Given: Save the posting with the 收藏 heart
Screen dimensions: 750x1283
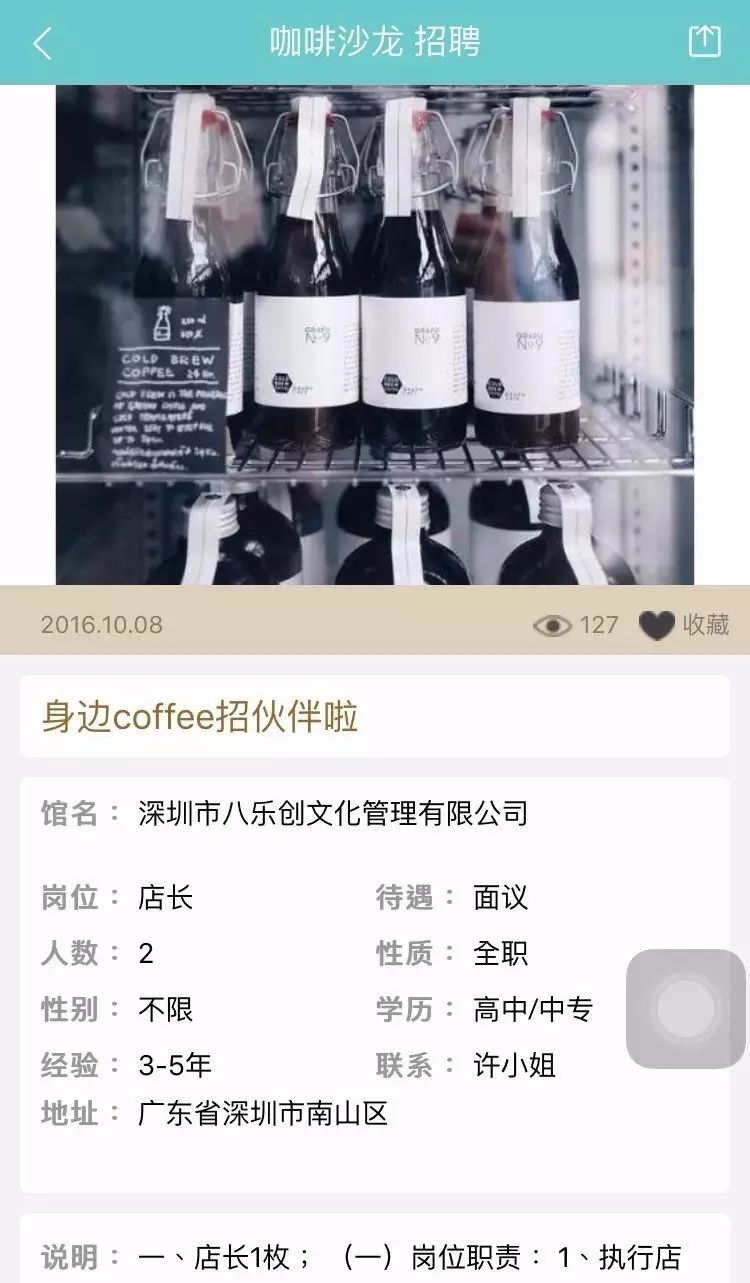Looking at the screenshot, I should pyautogui.click(x=685, y=625).
